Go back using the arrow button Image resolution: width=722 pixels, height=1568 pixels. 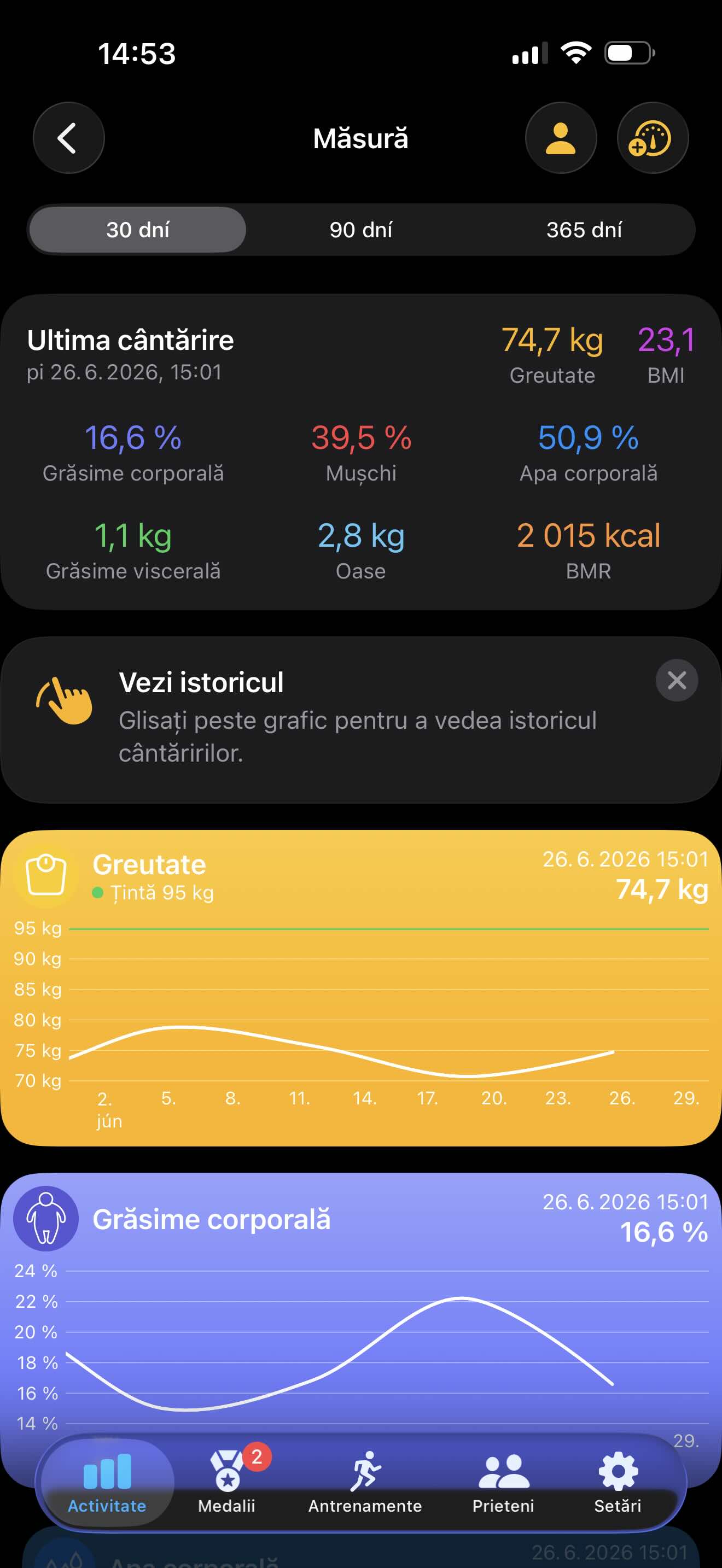tap(69, 138)
